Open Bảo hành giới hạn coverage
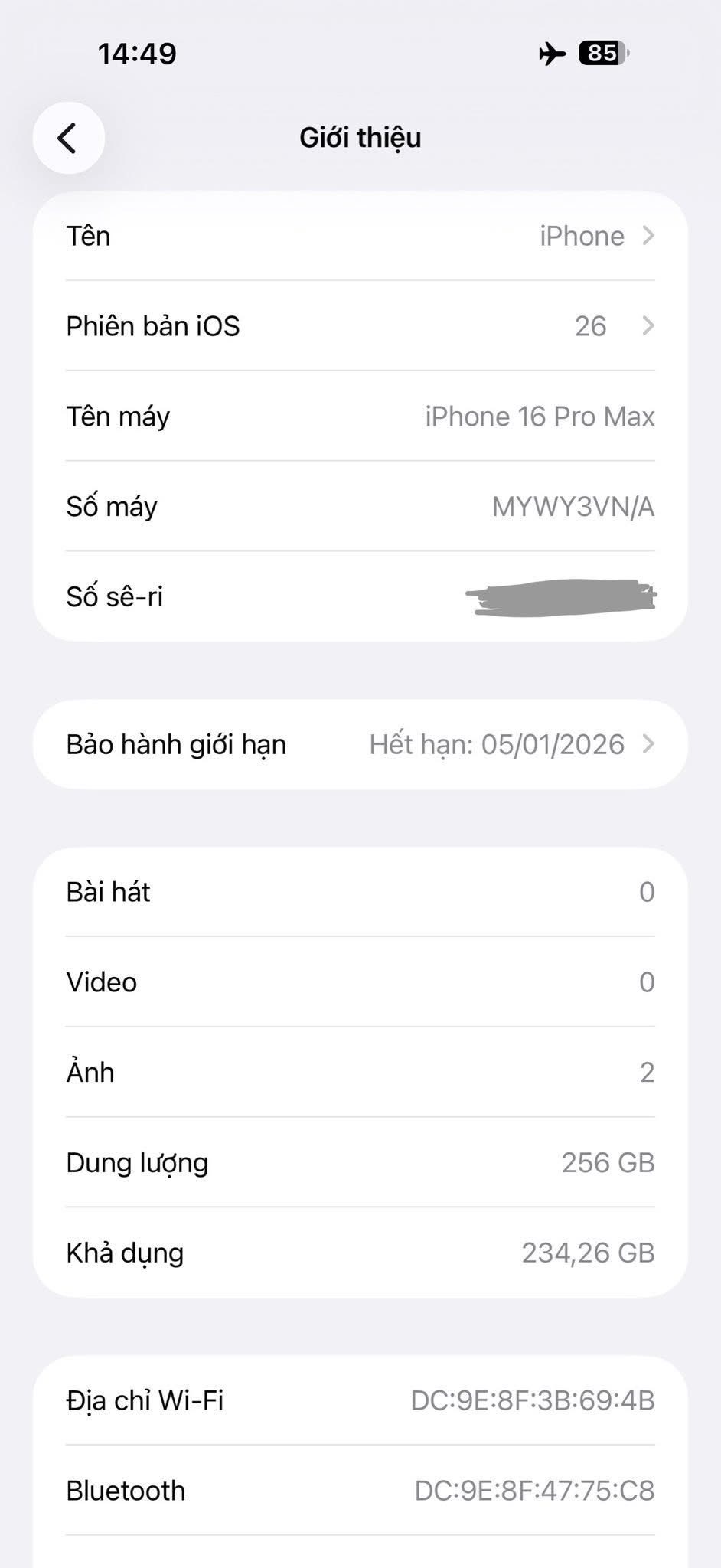This screenshot has height=1568, width=721. pyautogui.click(x=360, y=744)
